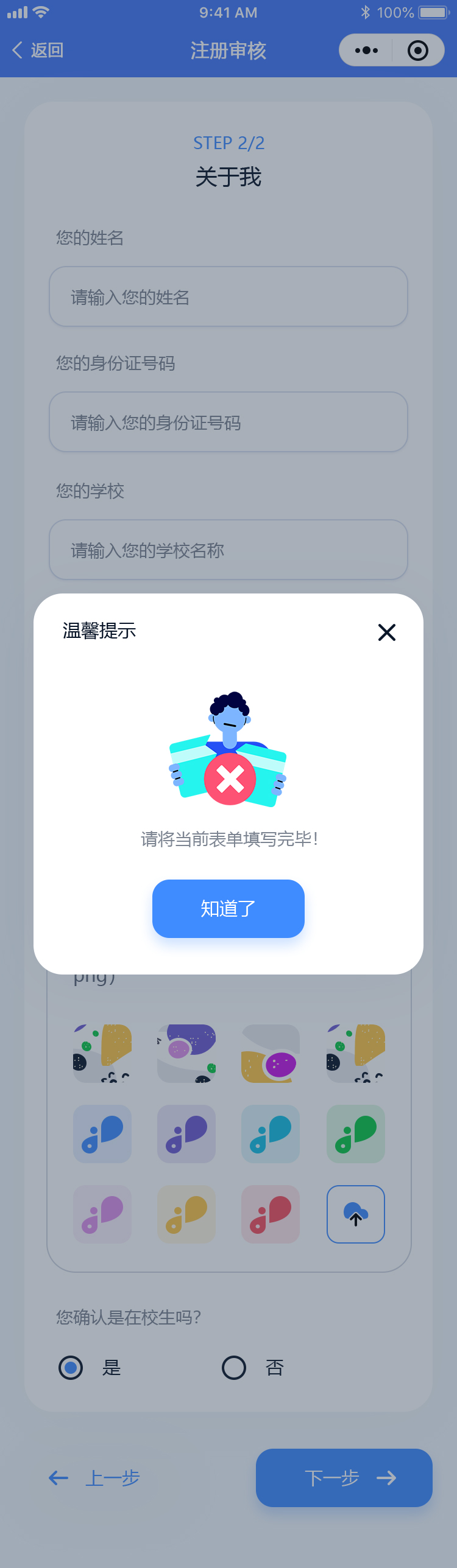Close the 温馨提示 dialog with X
This screenshot has height=1568, width=457.
(x=386, y=632)
